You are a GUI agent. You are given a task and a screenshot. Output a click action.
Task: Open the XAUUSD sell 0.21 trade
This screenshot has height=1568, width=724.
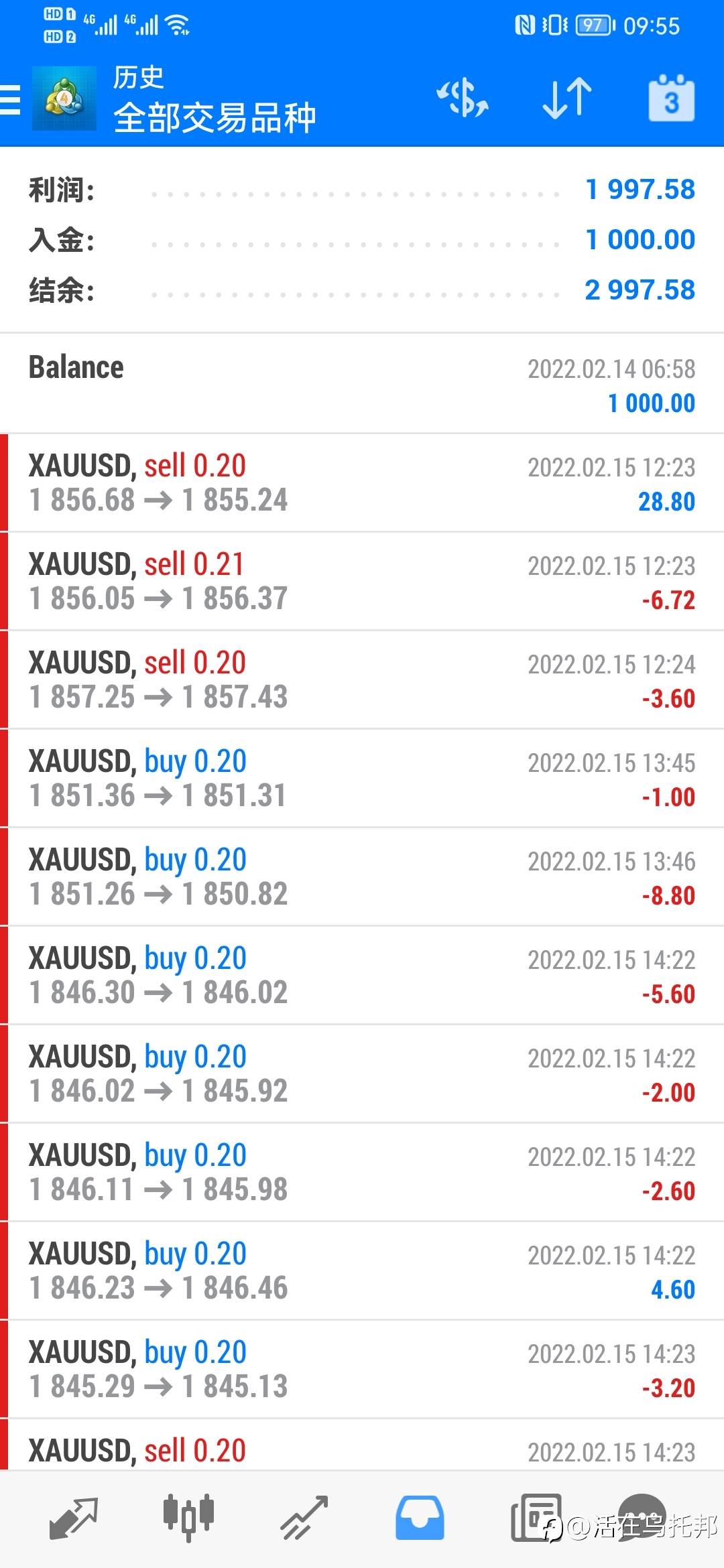(x=362, y=581)
